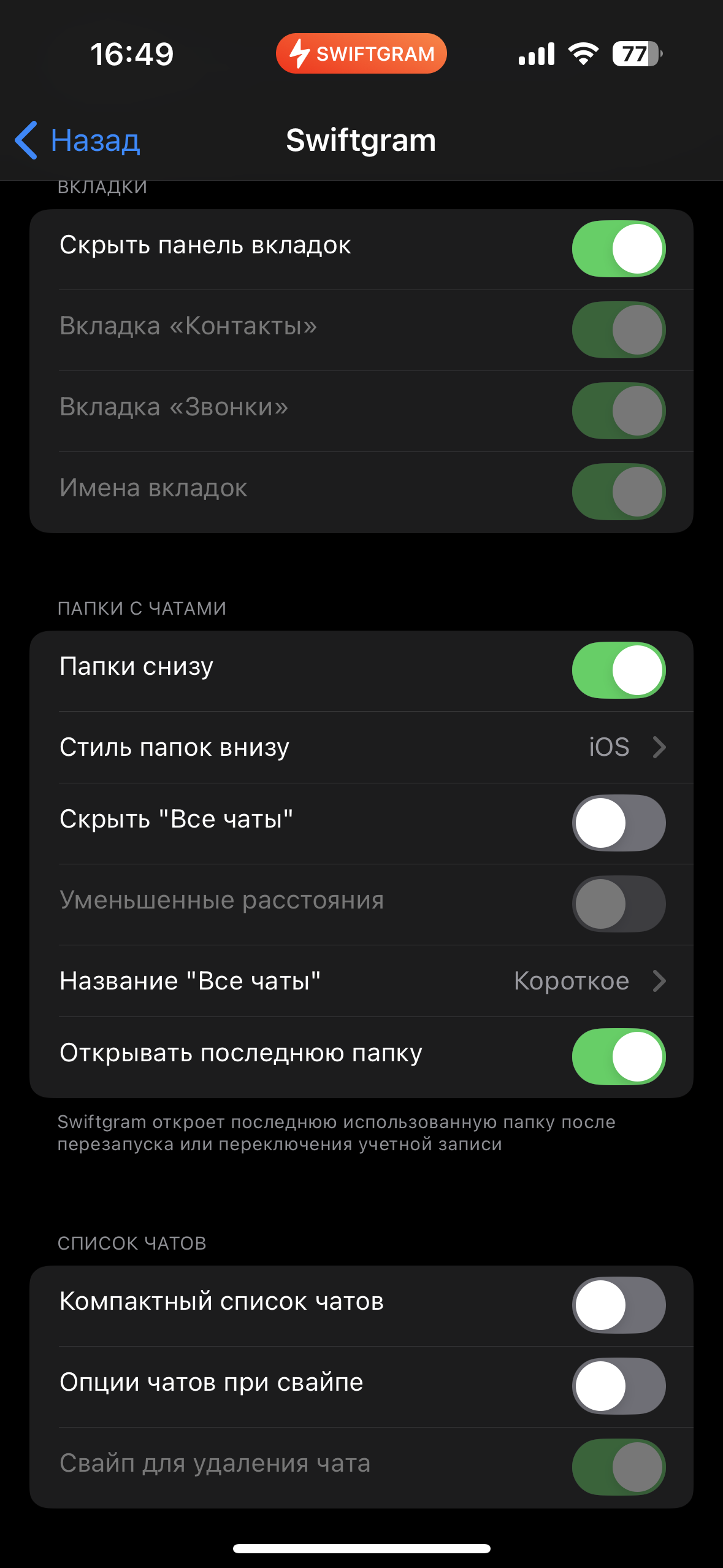This screenshot has height=1568, width=723.
Task: Open the Стиль папок внизу setting
Action: point(361,747)
